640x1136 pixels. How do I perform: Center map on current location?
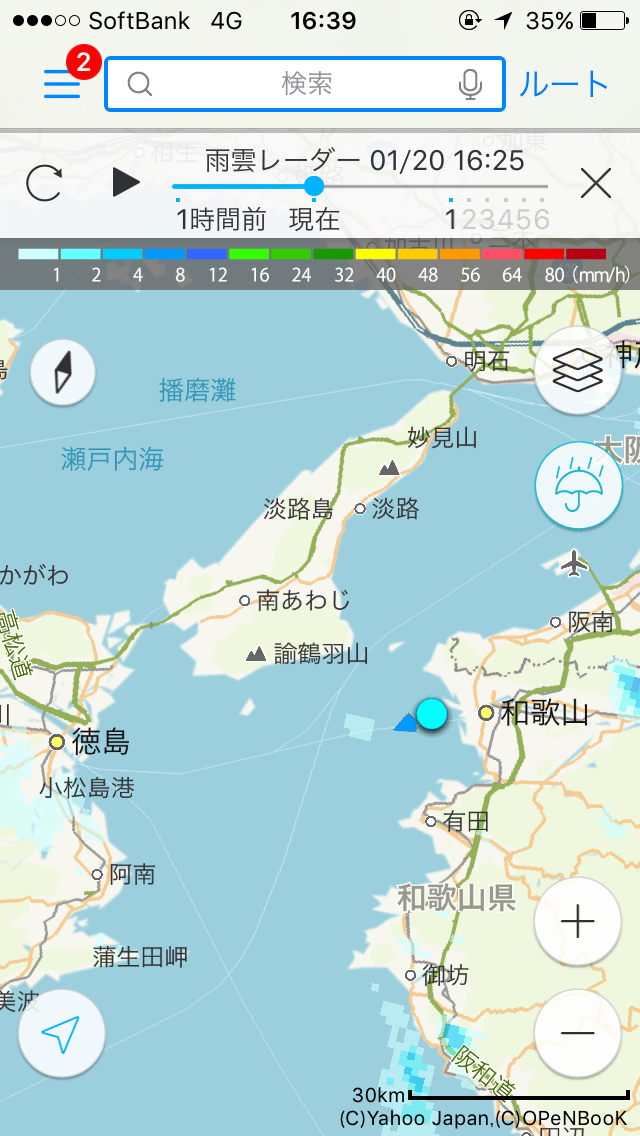click(x=62, y=1034)
